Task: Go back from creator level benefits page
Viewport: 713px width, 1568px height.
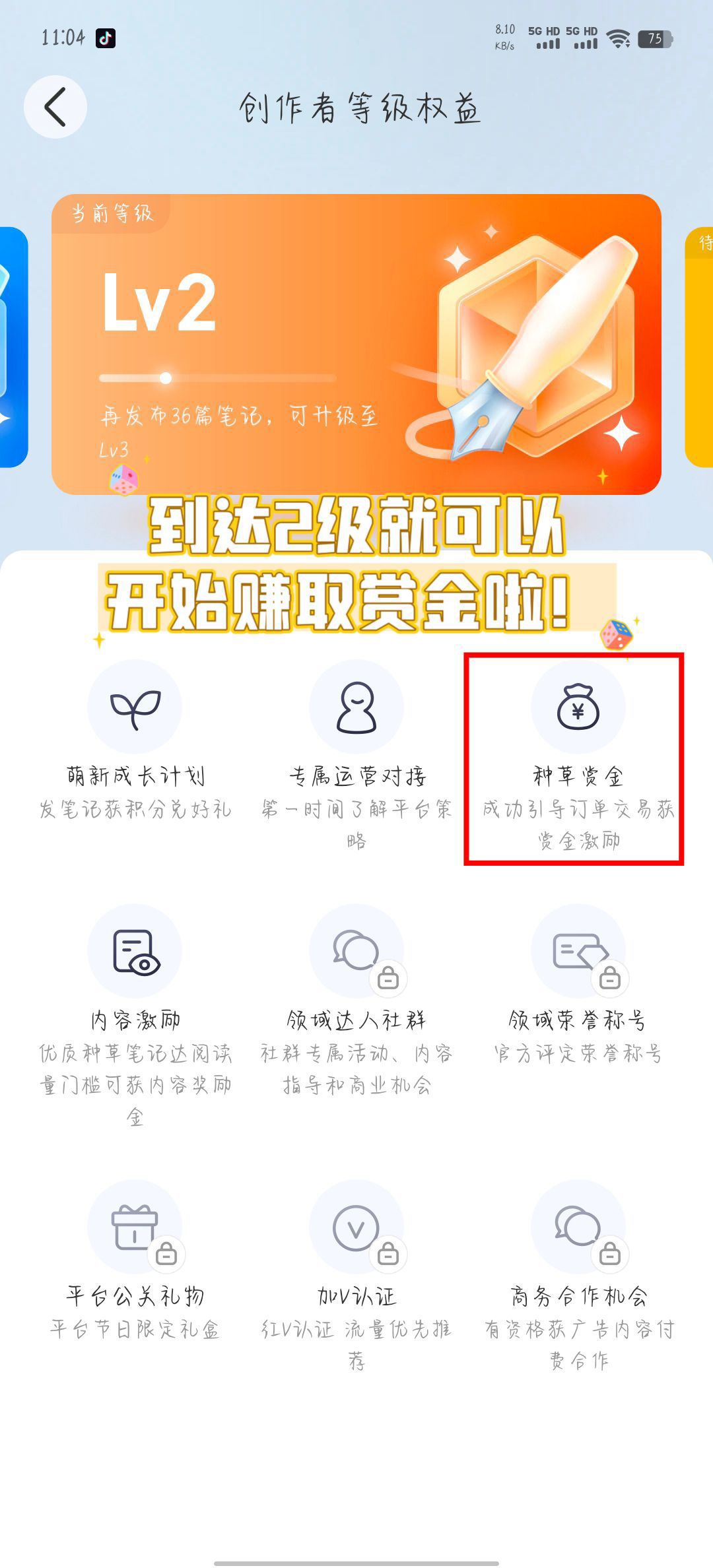Action: pyautogui.click(x=55, y=107)
